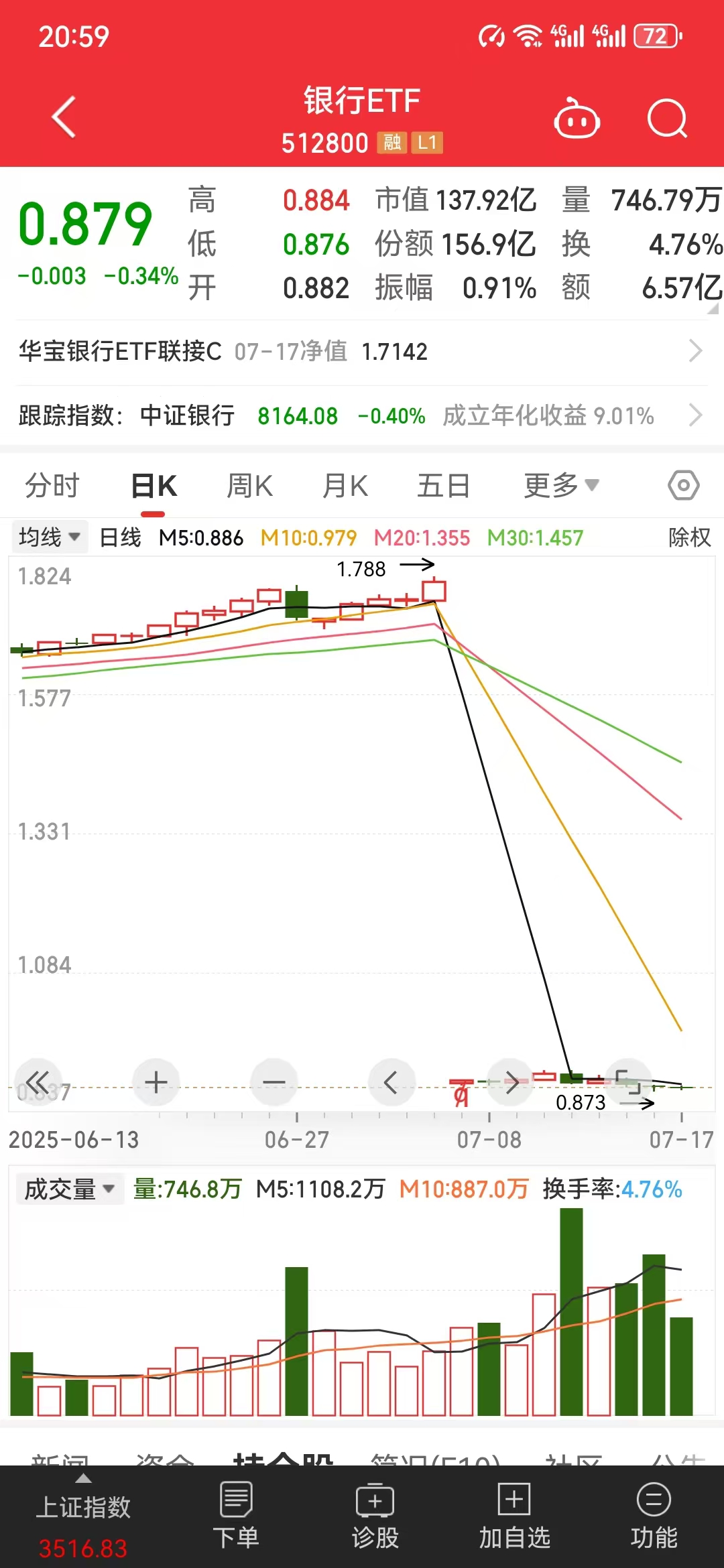Switch to the 月K monthly chart tab
Viewport: 724px width, 1568px height.
click(x=343, y=484)
